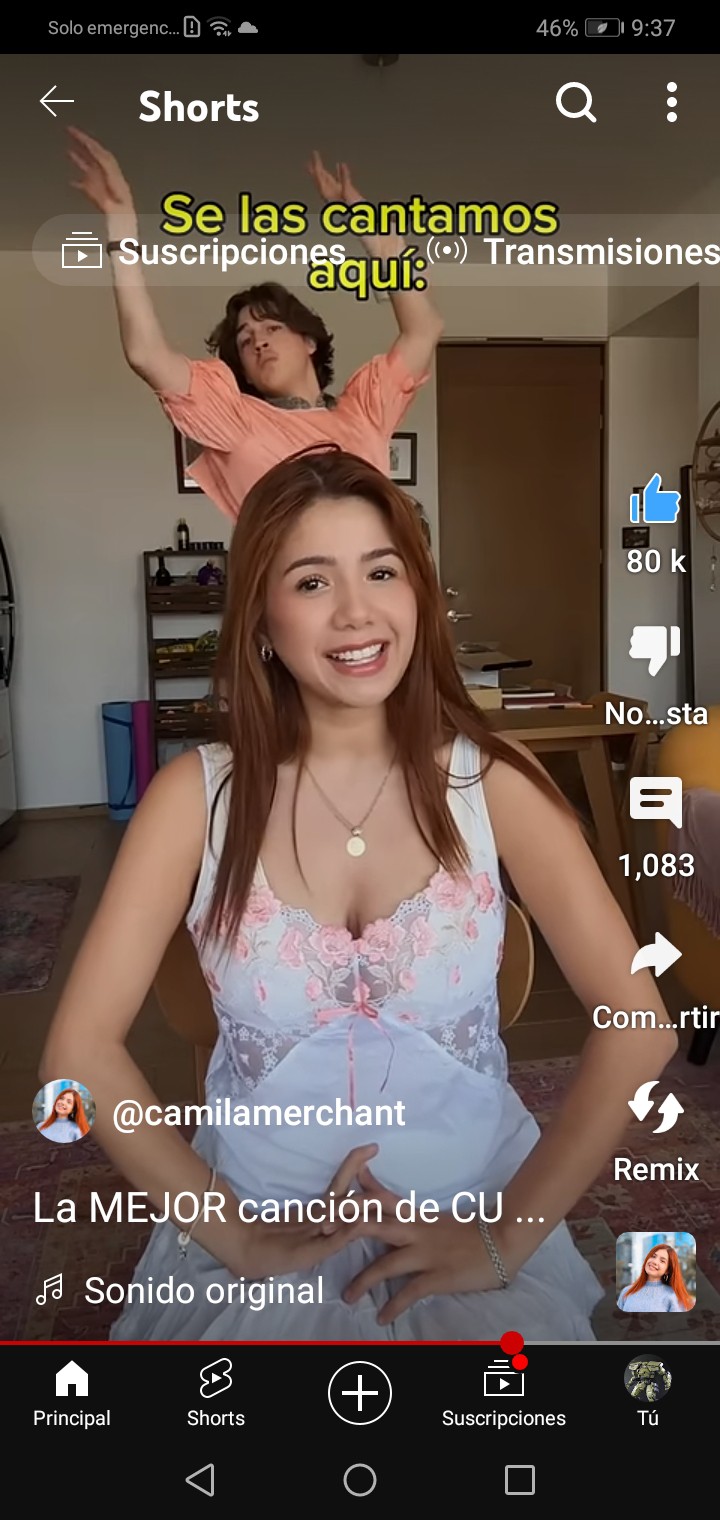Open @camilamerchant channel
720x1520 pixels.
point(258,1113)
